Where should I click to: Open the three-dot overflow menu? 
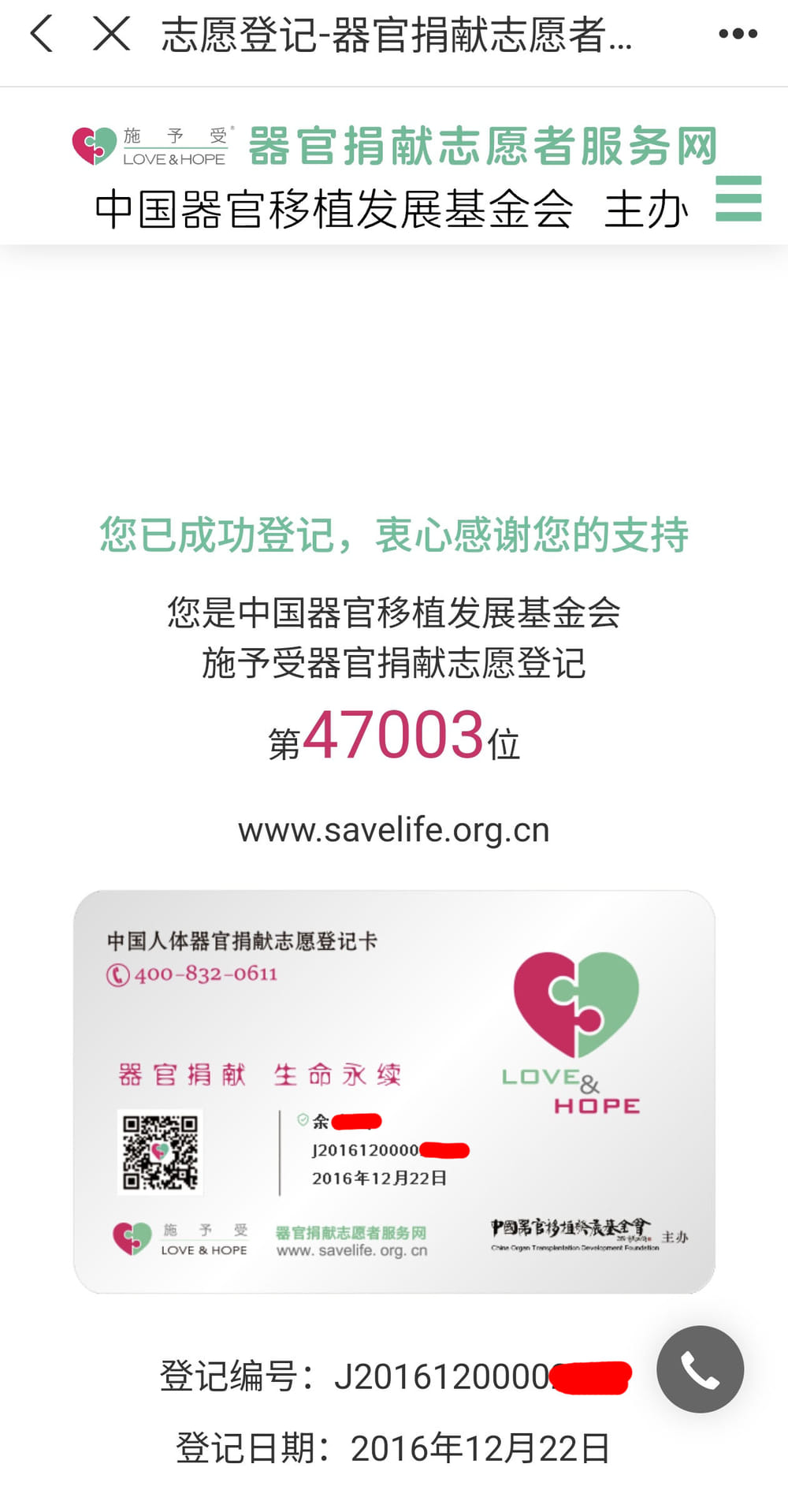pyautogui.click(x=738, y=35)
